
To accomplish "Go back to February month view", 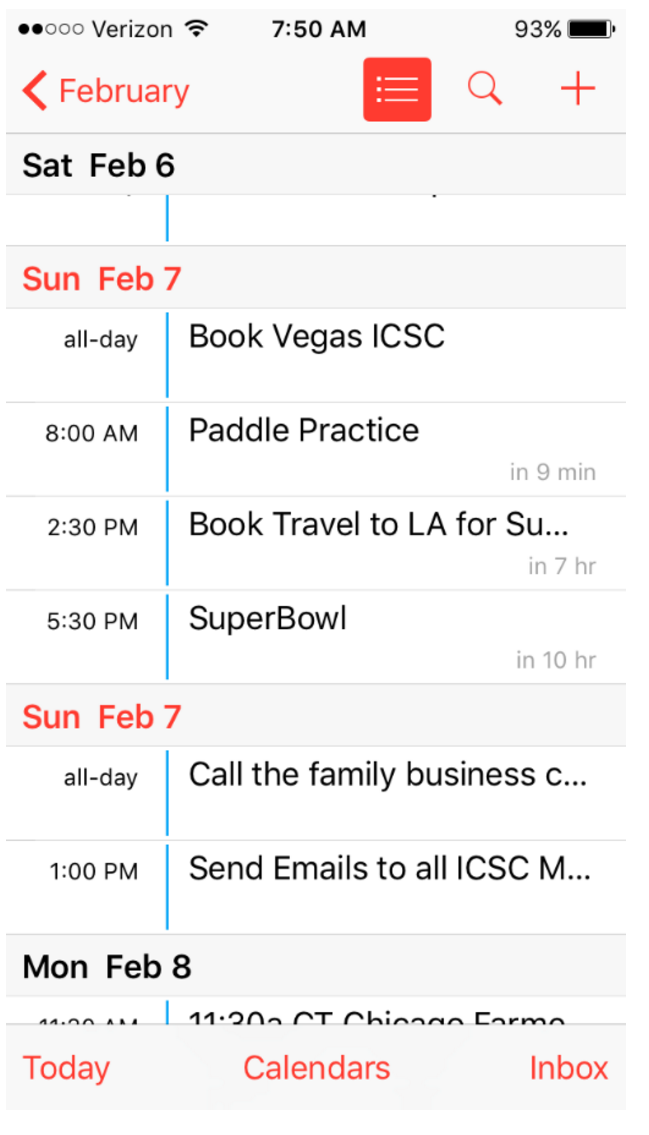I will [106, 91].
